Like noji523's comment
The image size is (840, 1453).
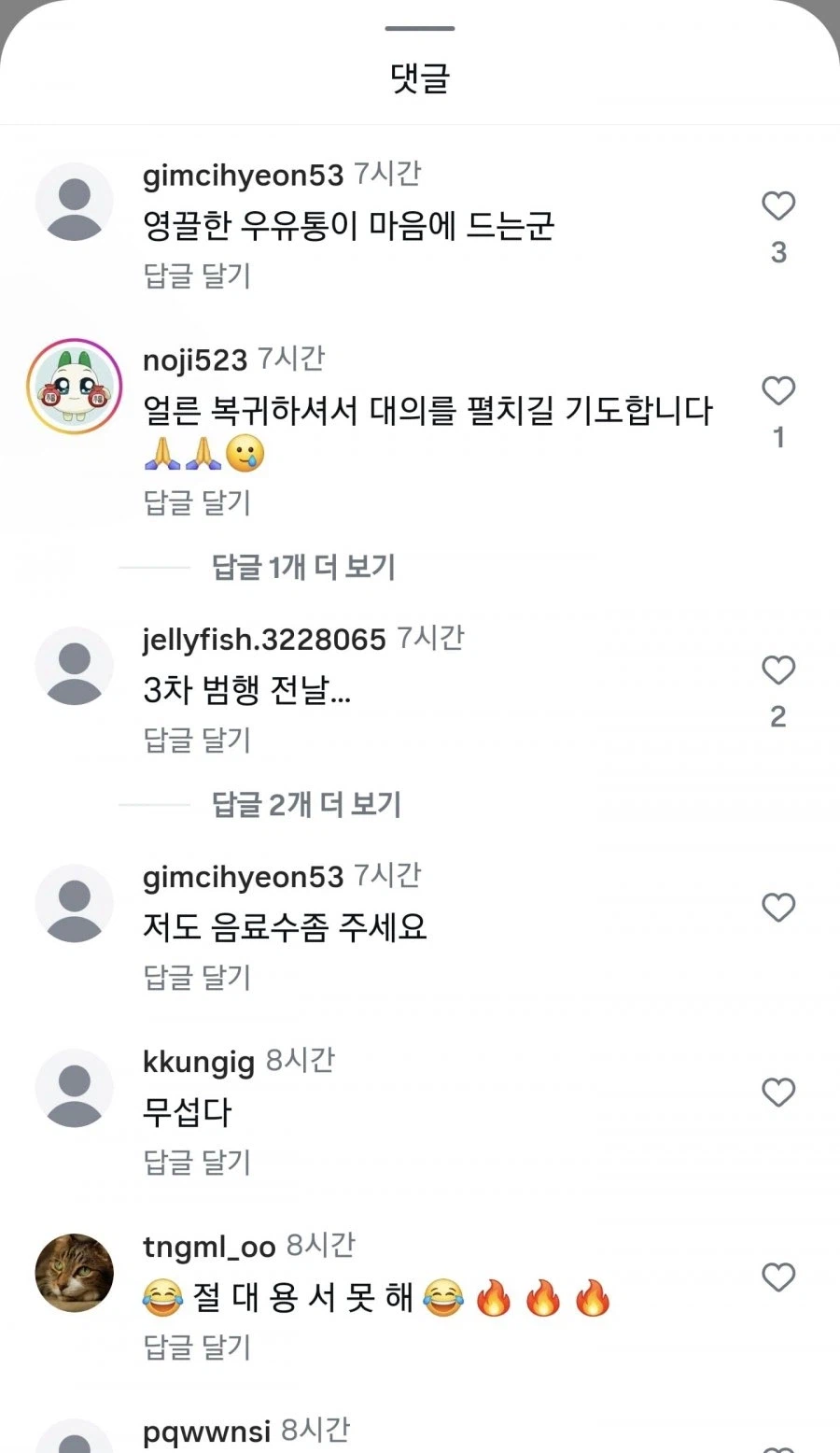pos(778,391)
